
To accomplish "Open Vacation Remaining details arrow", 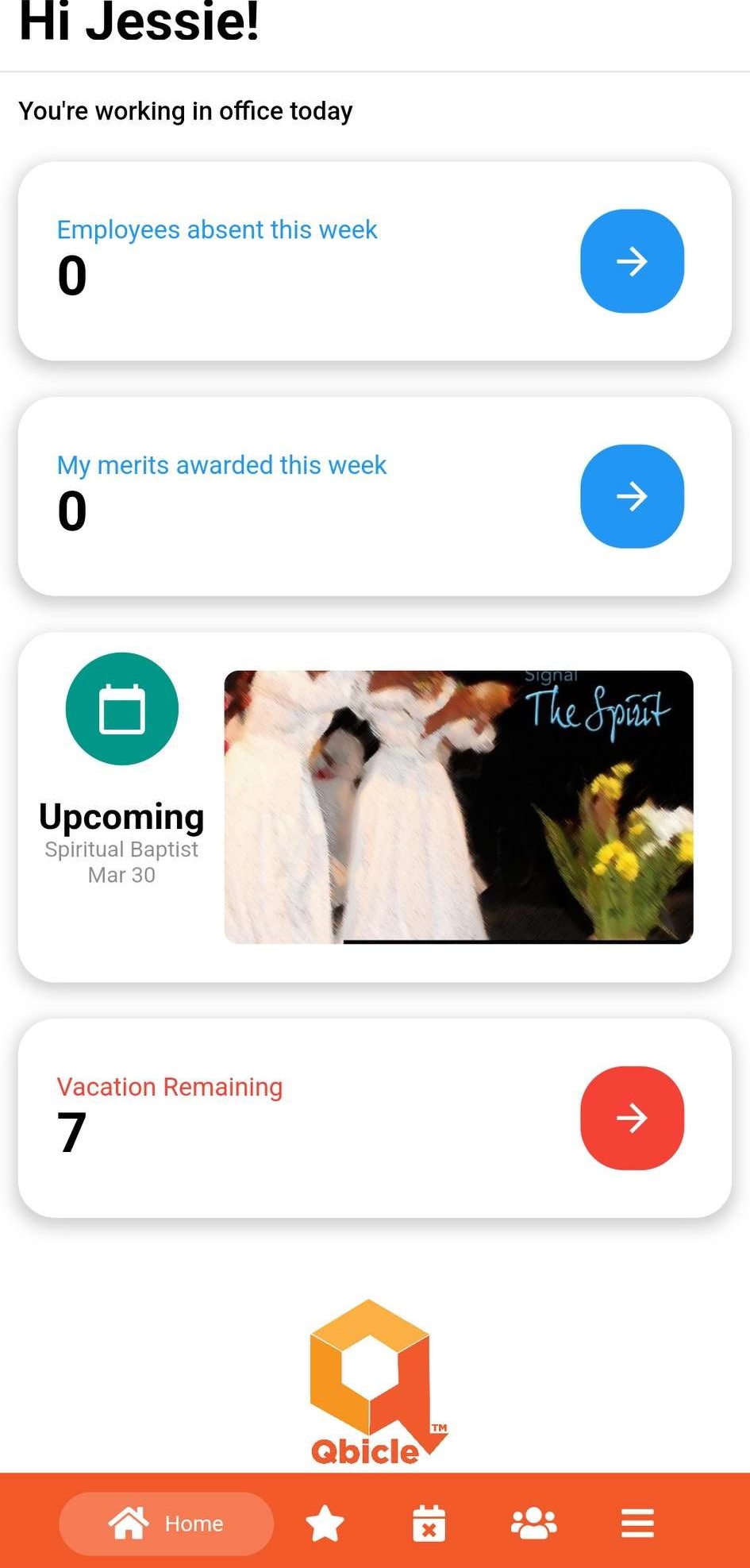I will click(632, 1118).
